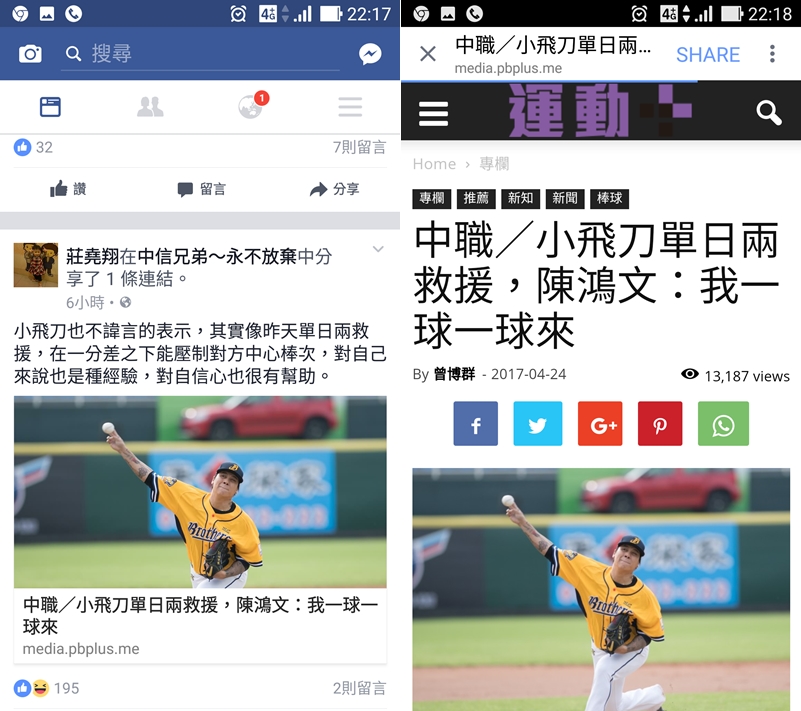The width and height of the screenshot is (801, 711).
Task: Open the website search magnifier
Action: 768,112
